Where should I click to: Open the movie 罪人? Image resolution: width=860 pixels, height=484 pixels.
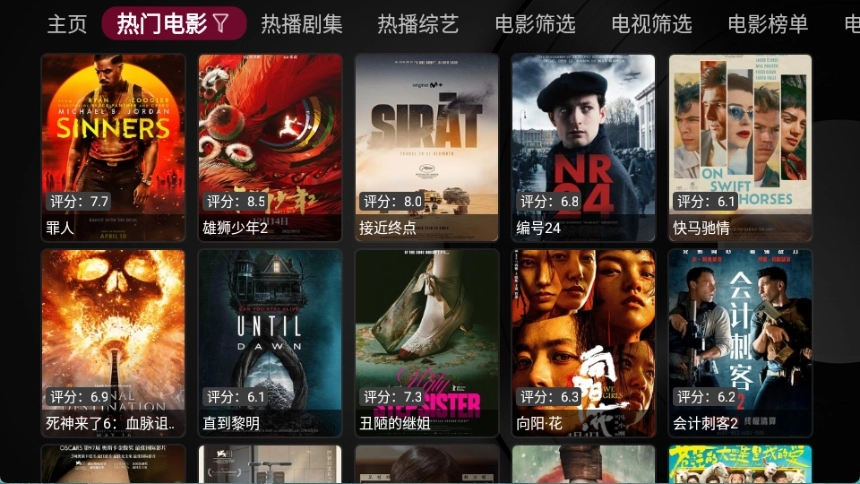pyautogui.click(x=113, y=147)
